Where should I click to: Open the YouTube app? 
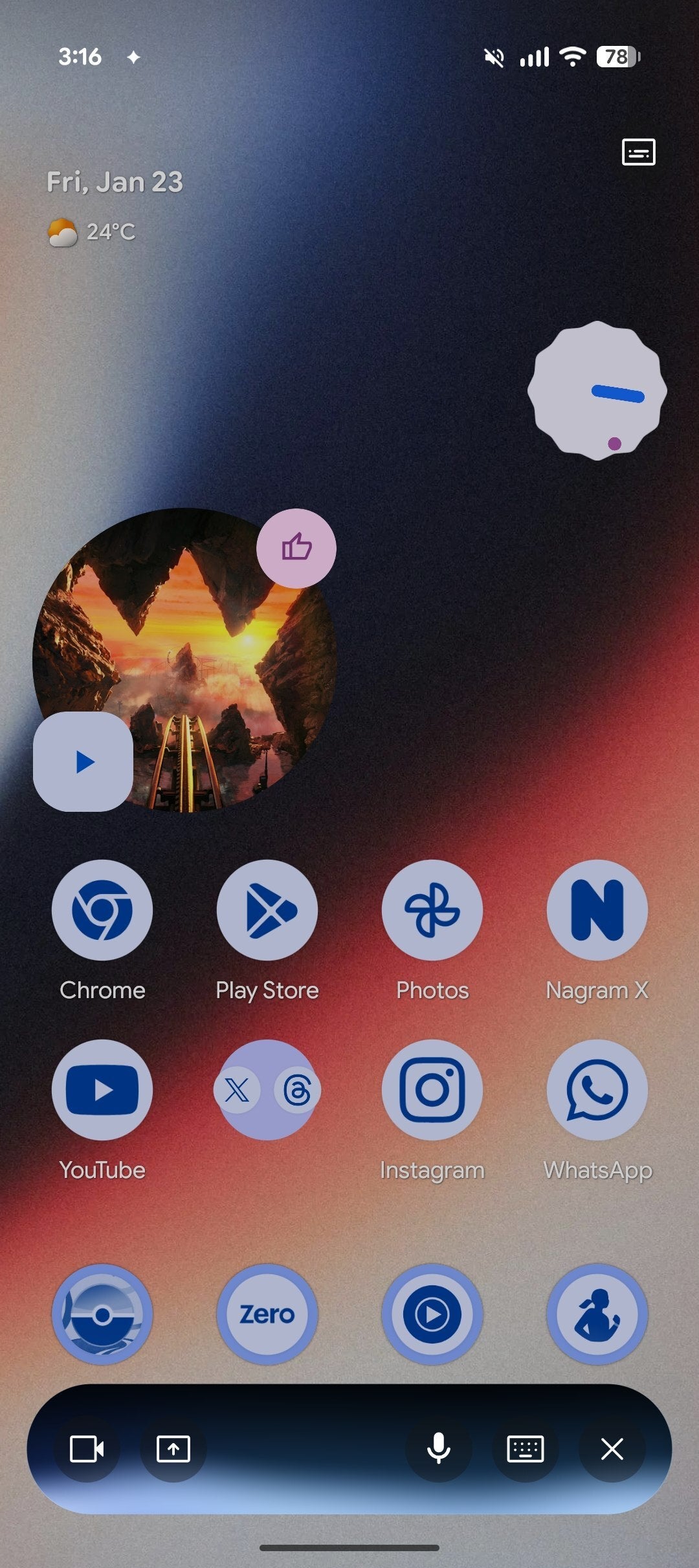click(102, 1090)
